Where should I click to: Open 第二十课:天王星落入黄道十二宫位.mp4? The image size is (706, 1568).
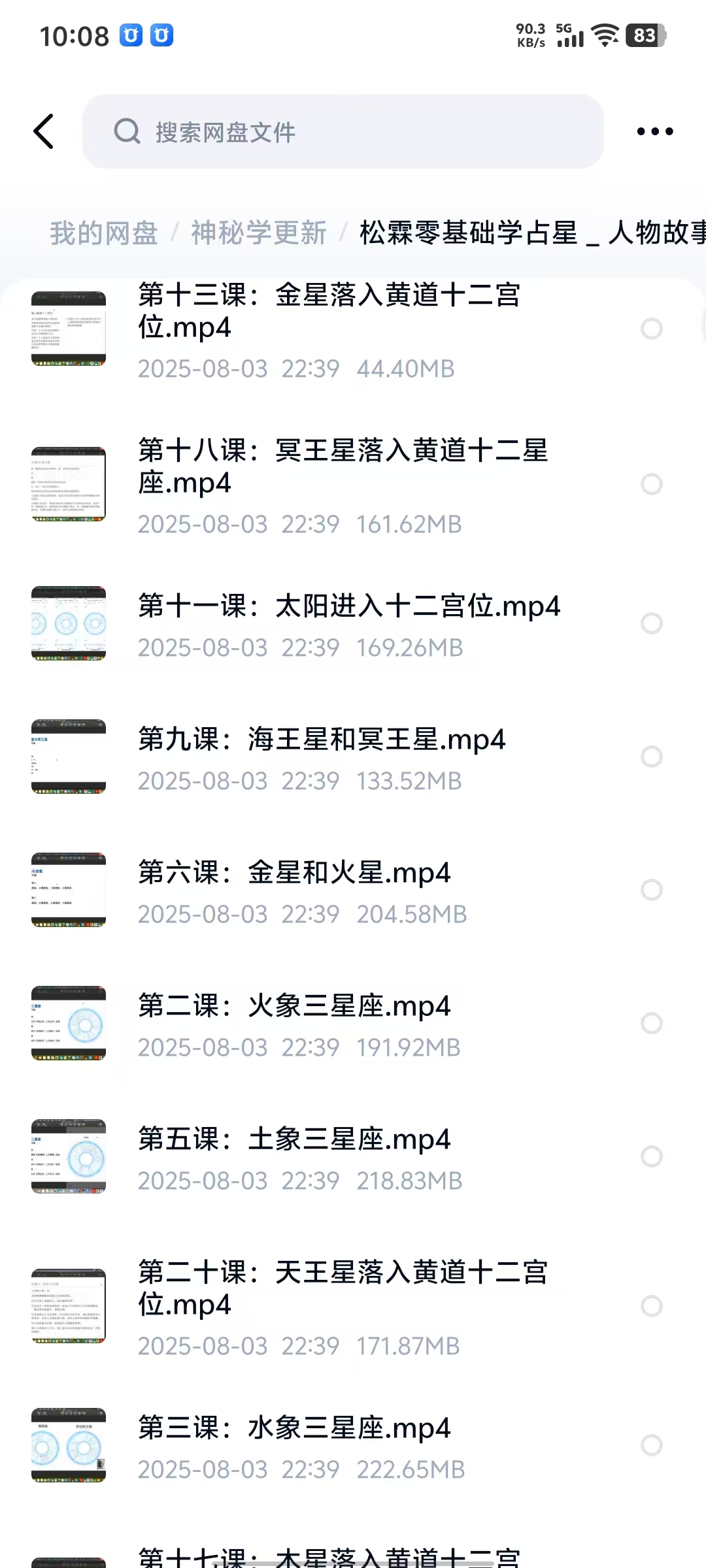(343, 1288)
